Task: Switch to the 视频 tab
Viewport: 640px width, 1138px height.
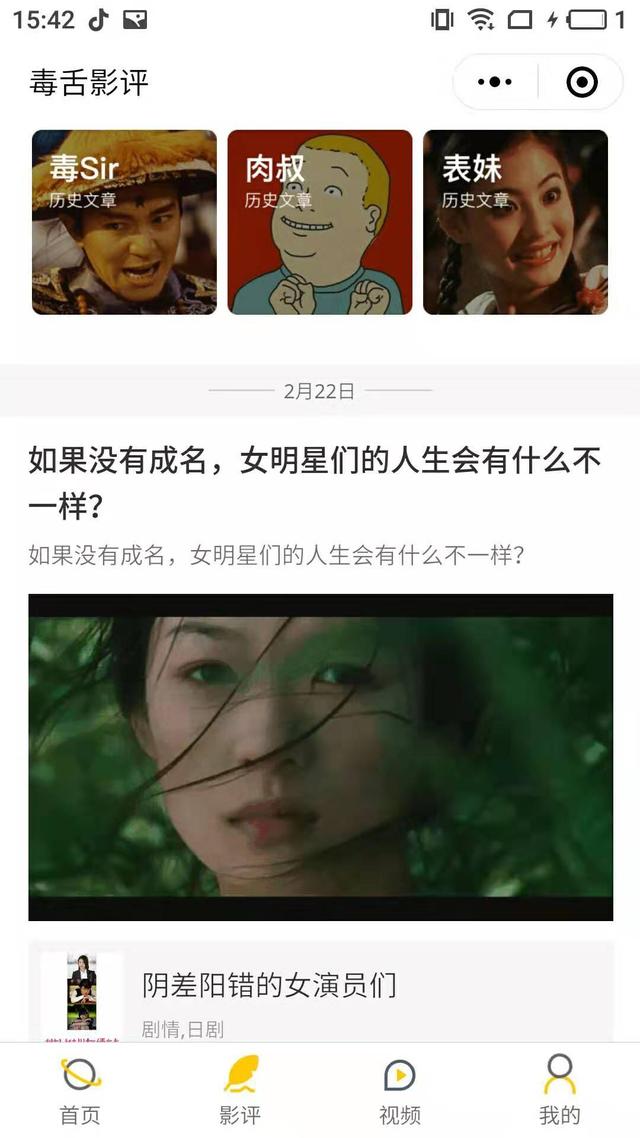Action: pyautogui.click(x=400, y=1090)
